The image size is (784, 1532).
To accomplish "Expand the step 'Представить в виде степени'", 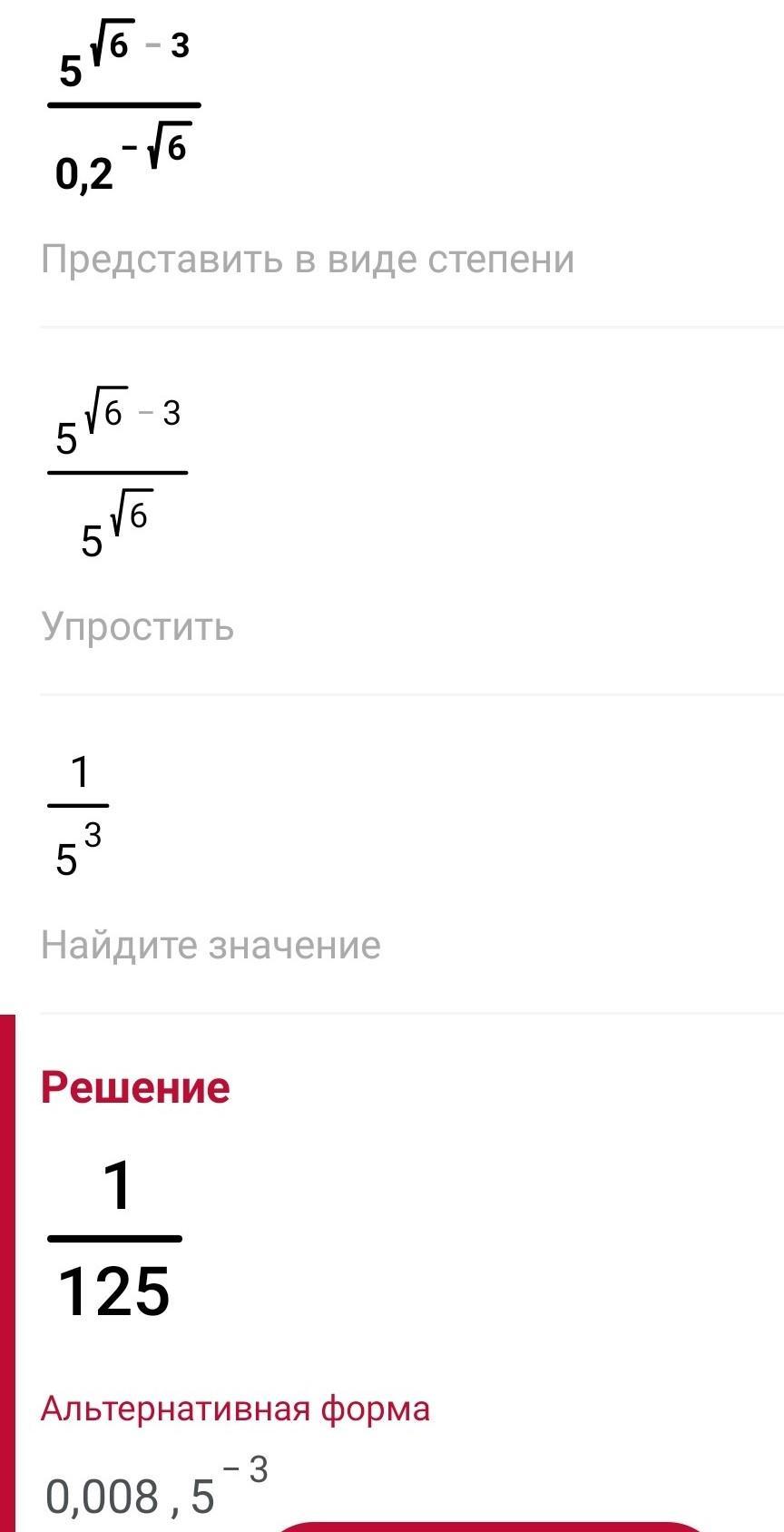I will pyautogui.click(x=307, y=260).
